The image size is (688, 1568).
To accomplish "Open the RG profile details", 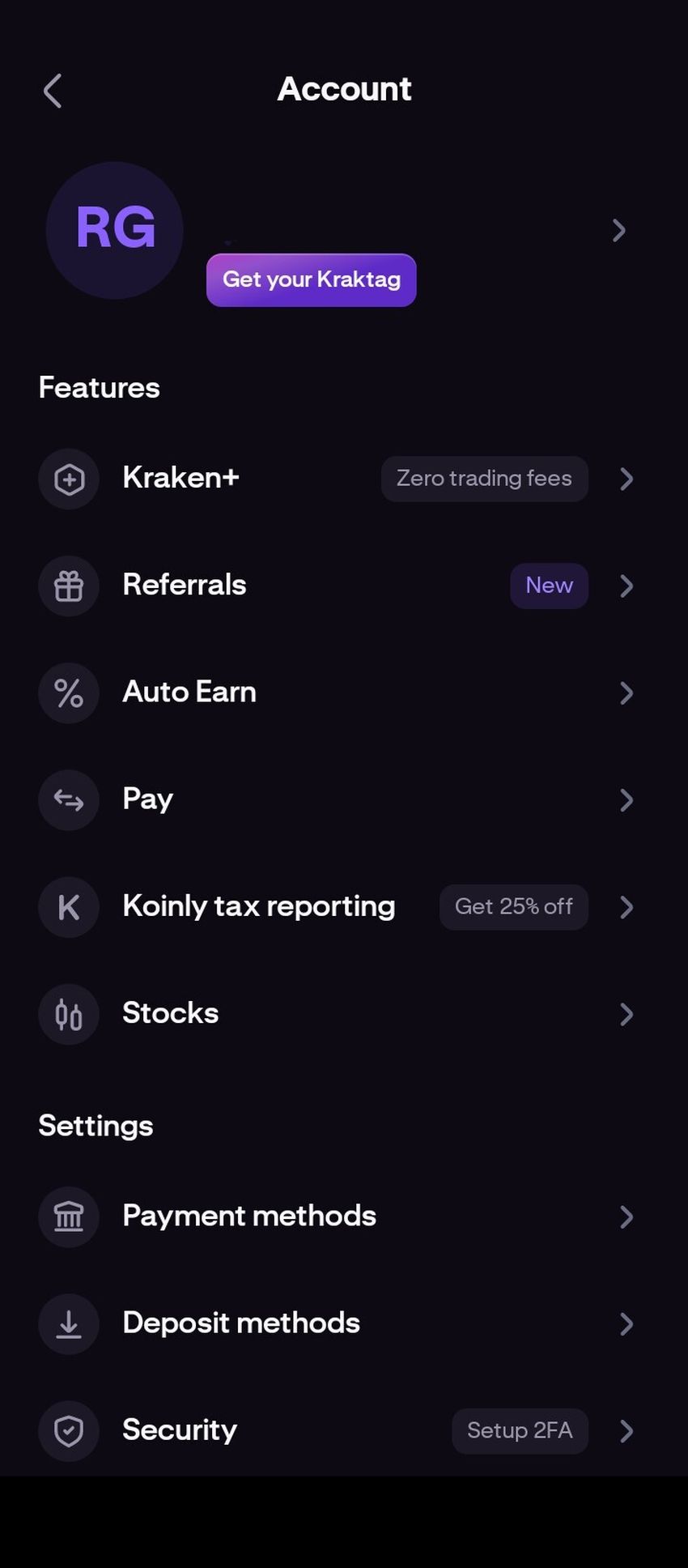I will point(618,231).
